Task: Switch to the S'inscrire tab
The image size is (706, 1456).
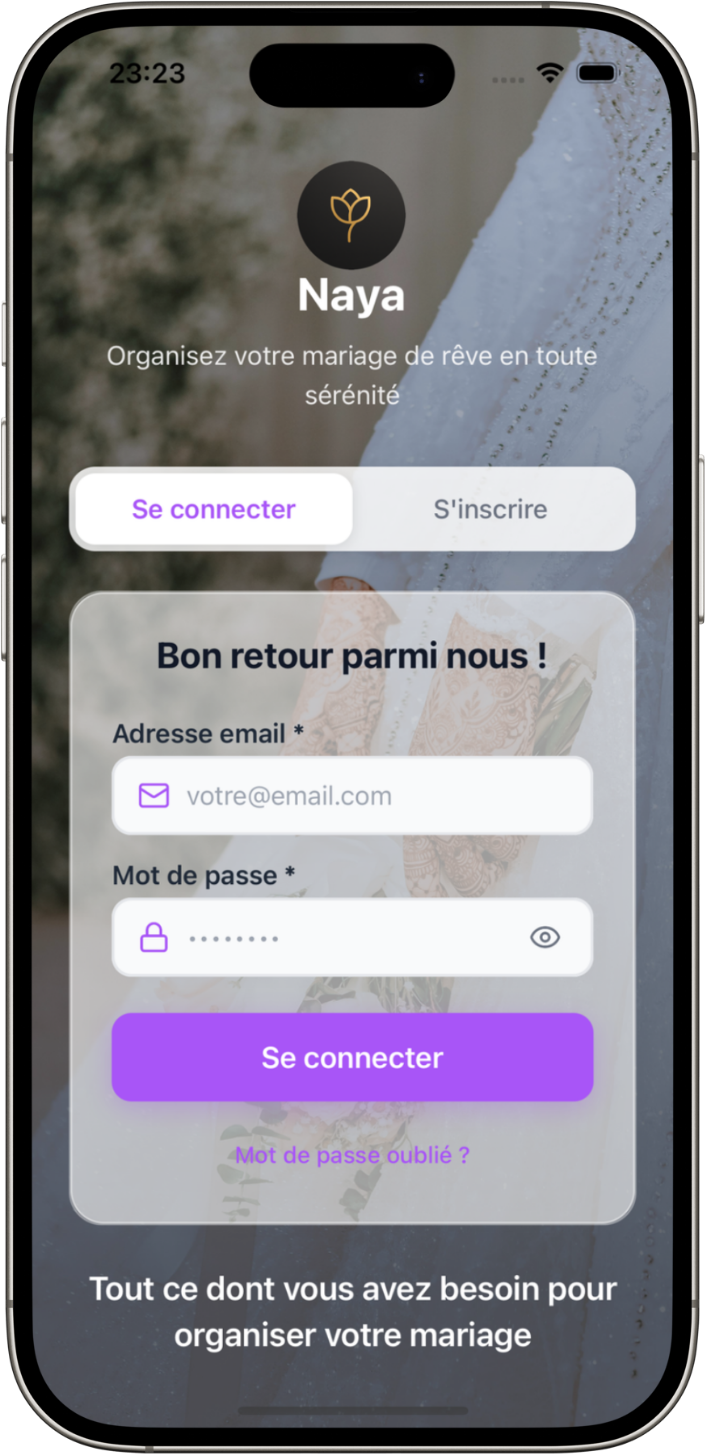Action: tap(490, 509)
